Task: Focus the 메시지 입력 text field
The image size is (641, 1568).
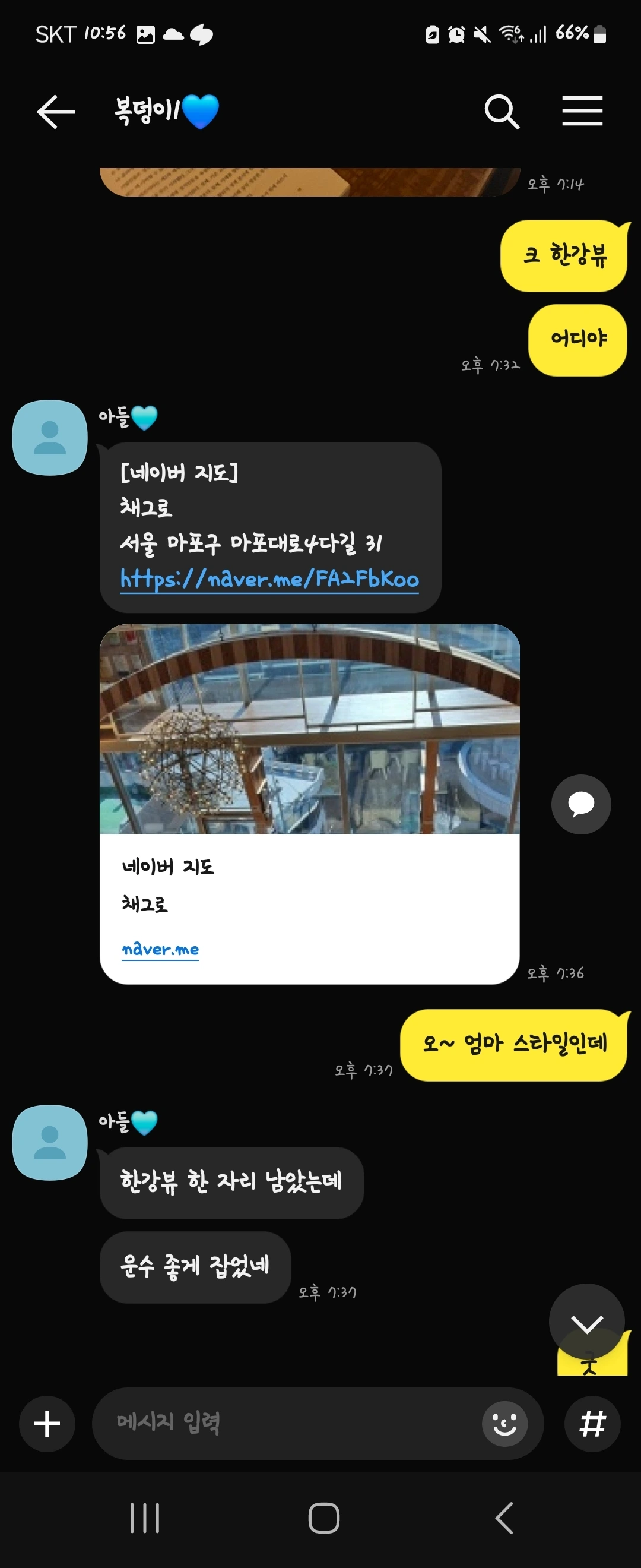Action: coord(286,1423)
